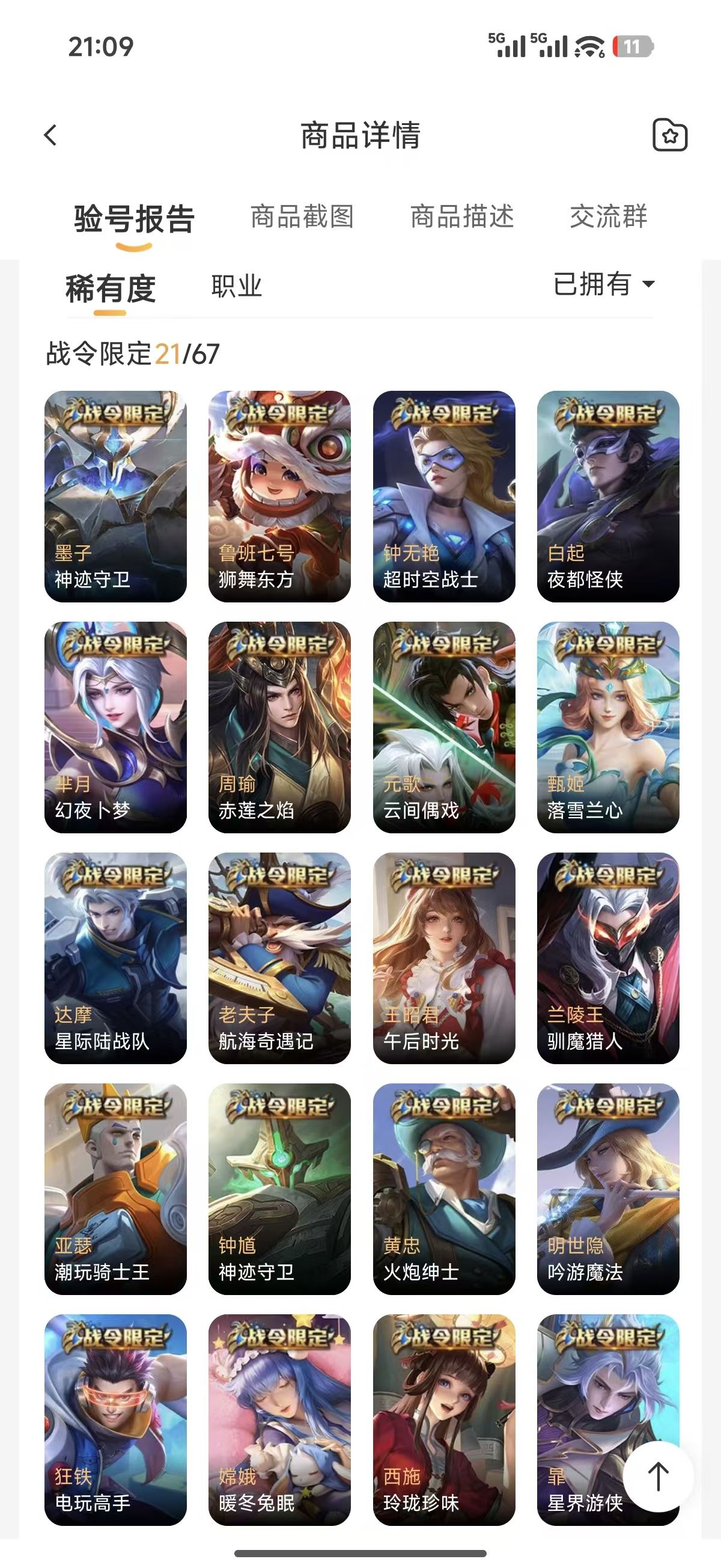View the 王昭君 午后时光 skin
This screenshot has height=1568, width=721.
pos(443,958)
